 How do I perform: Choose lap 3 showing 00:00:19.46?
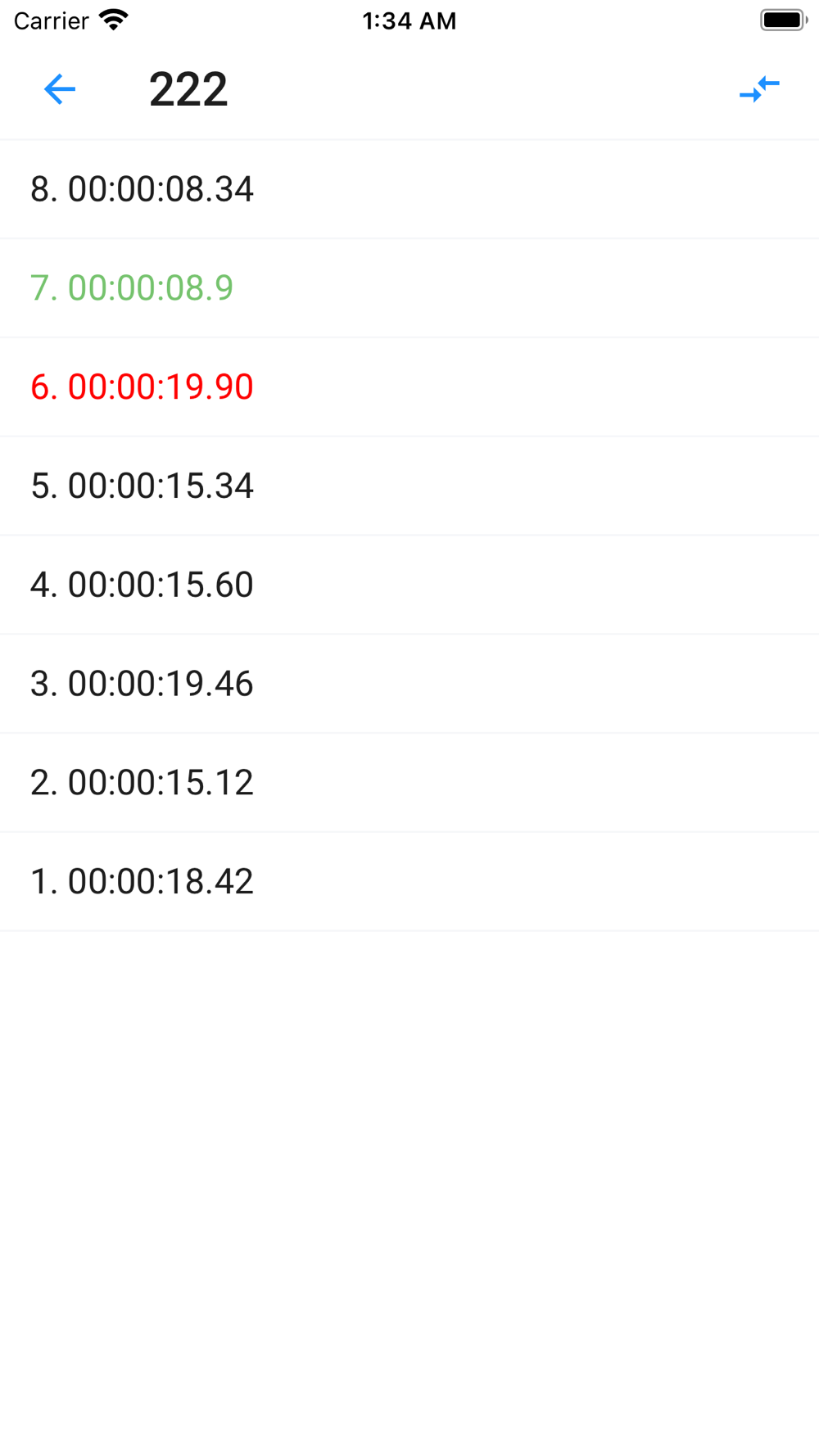(409, 684)
